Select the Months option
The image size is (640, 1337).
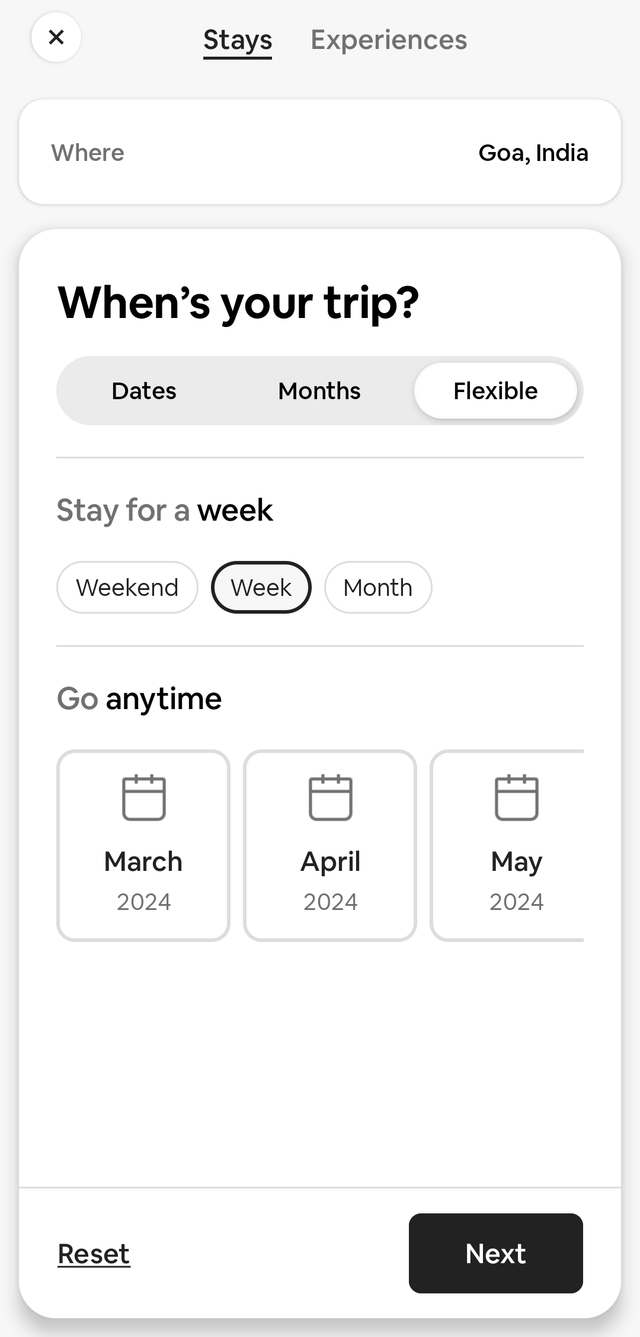[319, 391]
